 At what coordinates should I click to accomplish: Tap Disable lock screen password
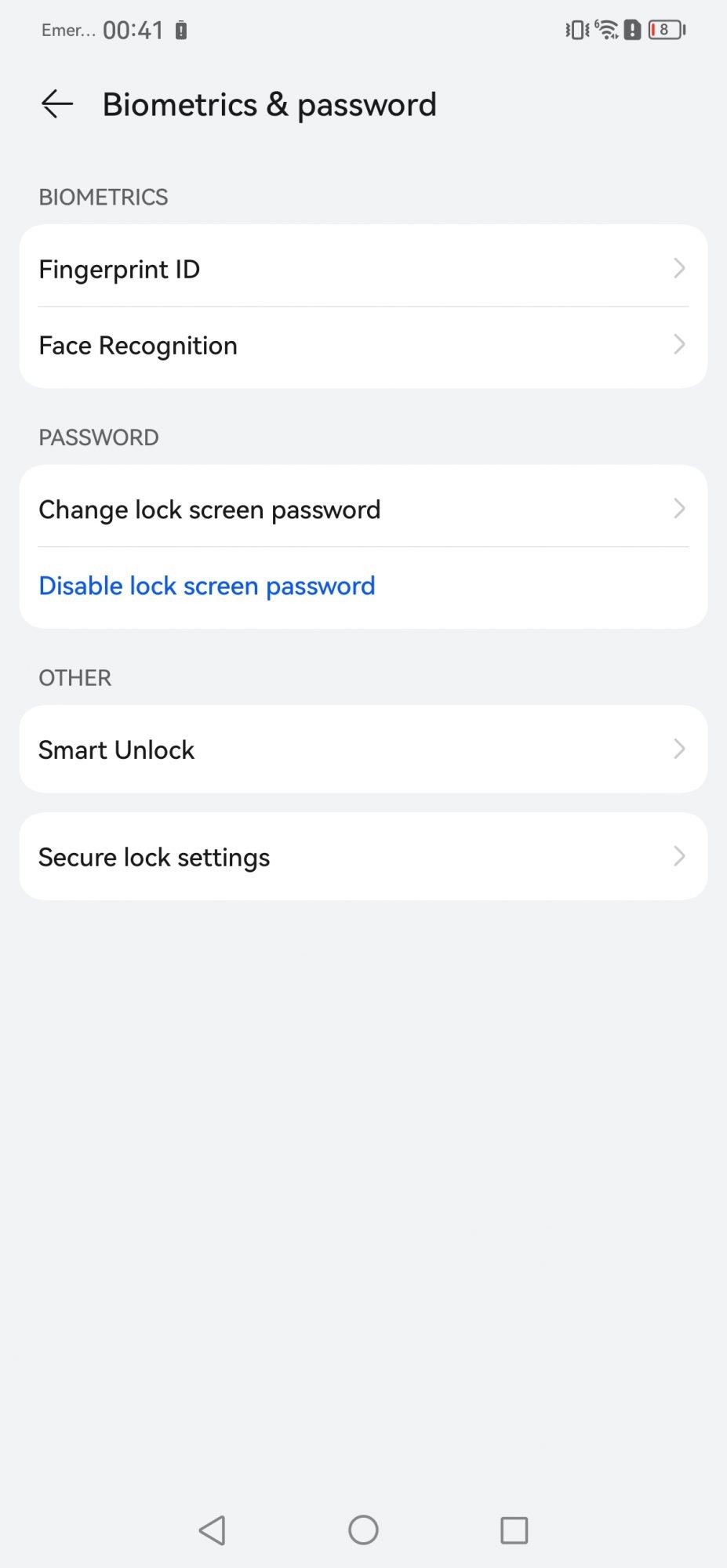pos(207,586)
